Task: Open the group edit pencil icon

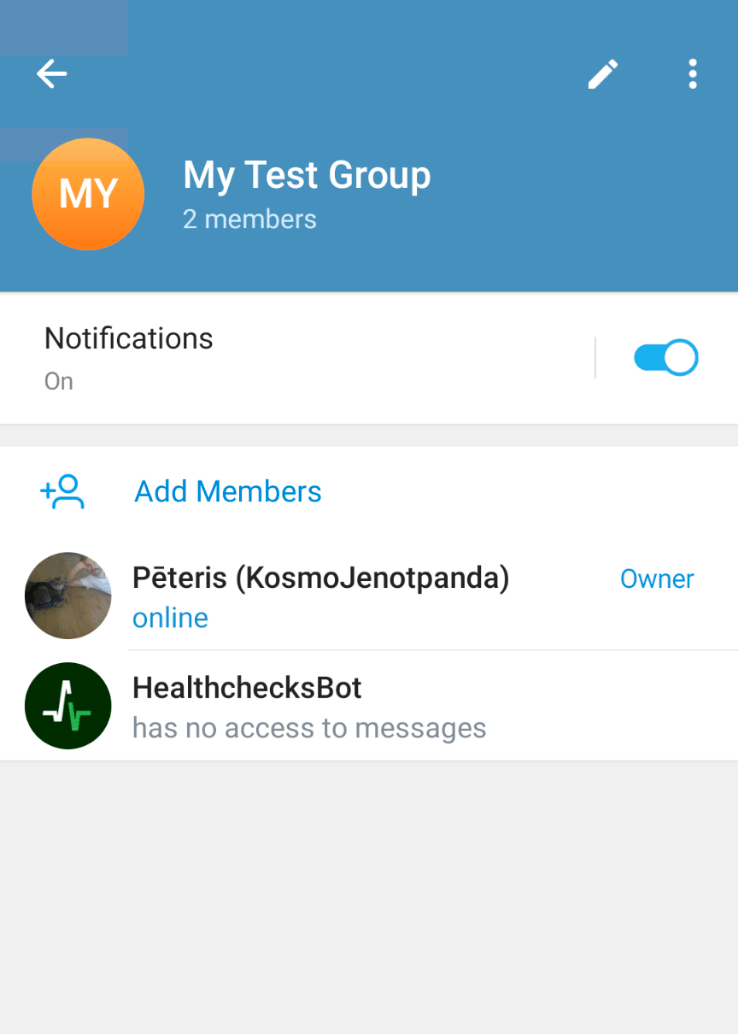Action: pyautogui.click(x=603, y=74)
